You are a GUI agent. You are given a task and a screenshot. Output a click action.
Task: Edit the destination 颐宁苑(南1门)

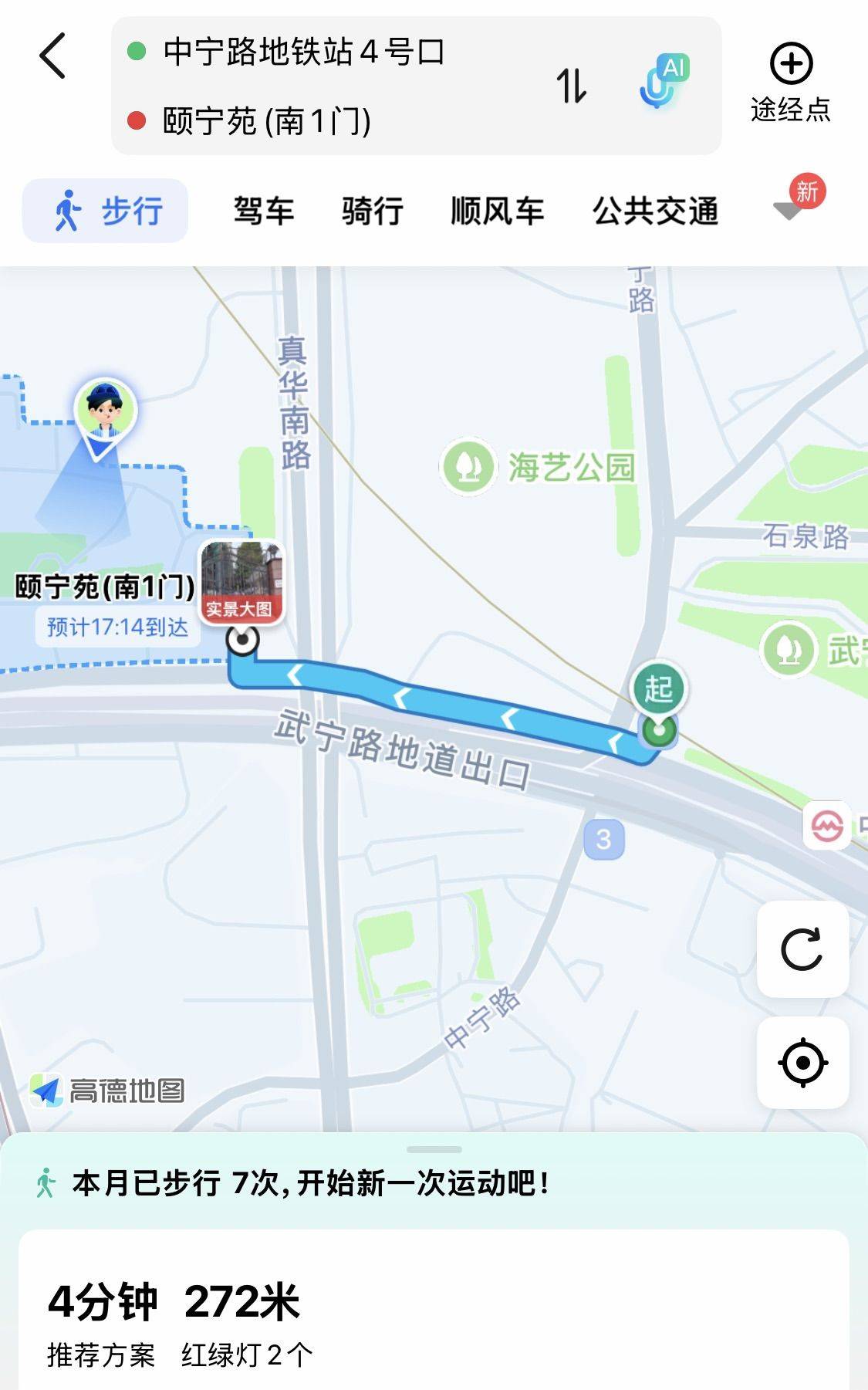pos(266,121)
